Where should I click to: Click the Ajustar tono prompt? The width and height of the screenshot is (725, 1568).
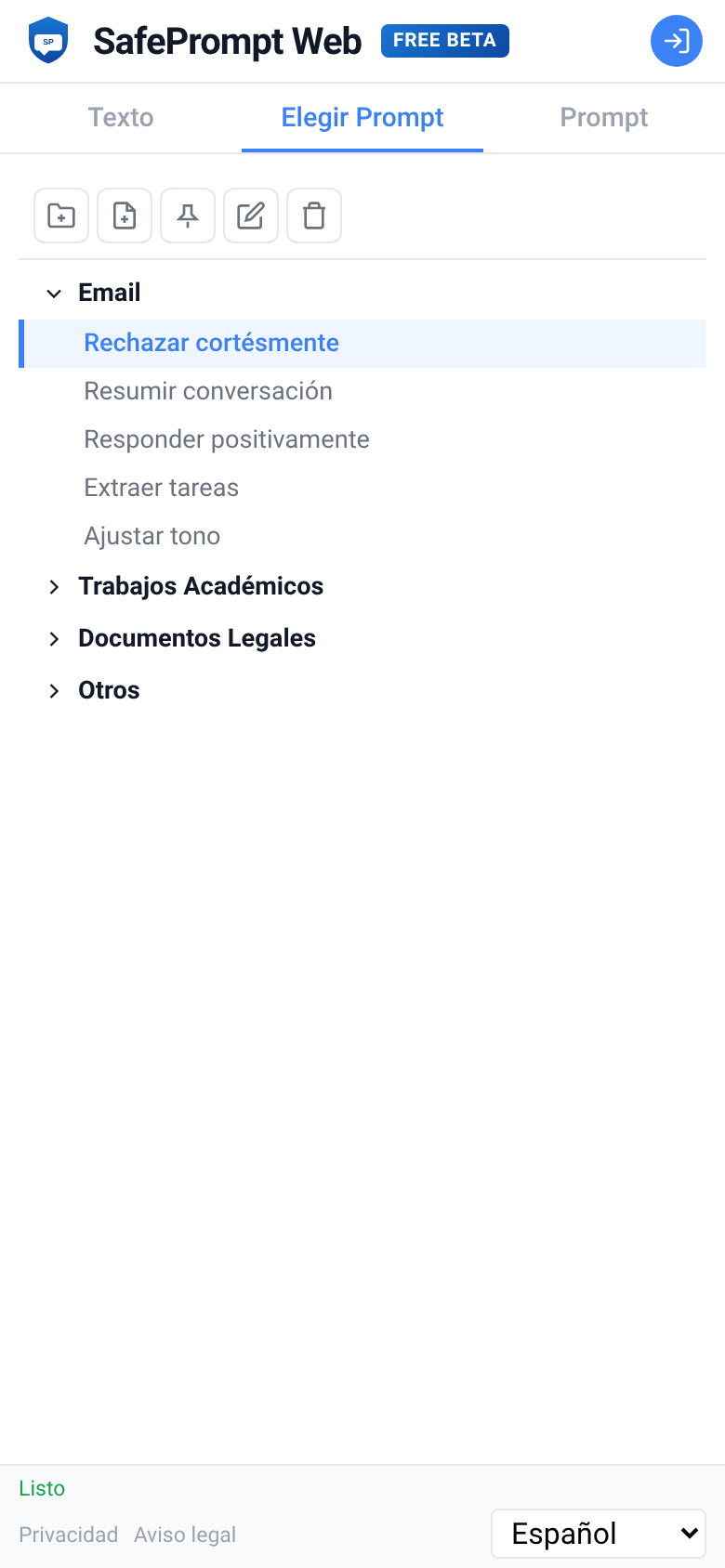[x=152, y=536]
